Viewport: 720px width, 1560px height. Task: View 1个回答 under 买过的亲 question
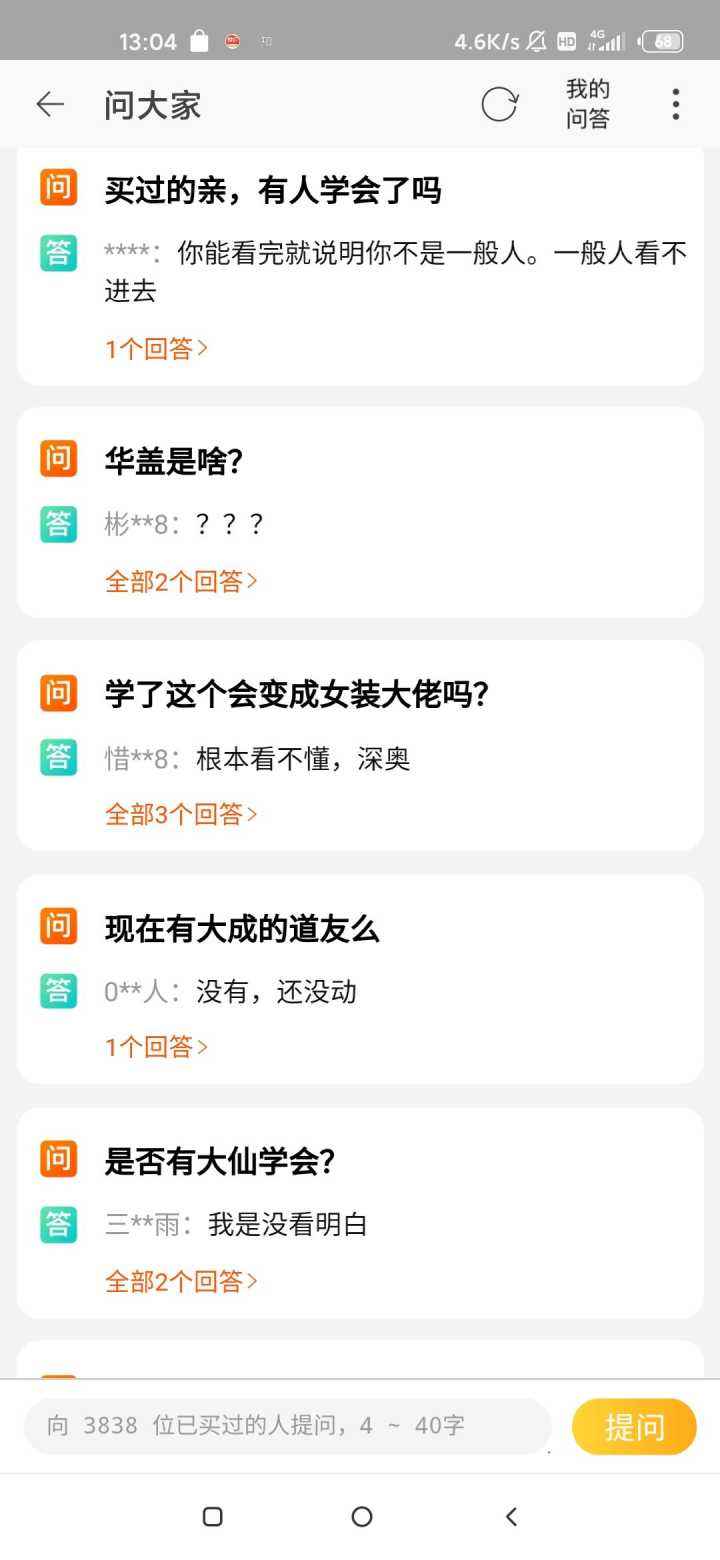tap(157, 348)
